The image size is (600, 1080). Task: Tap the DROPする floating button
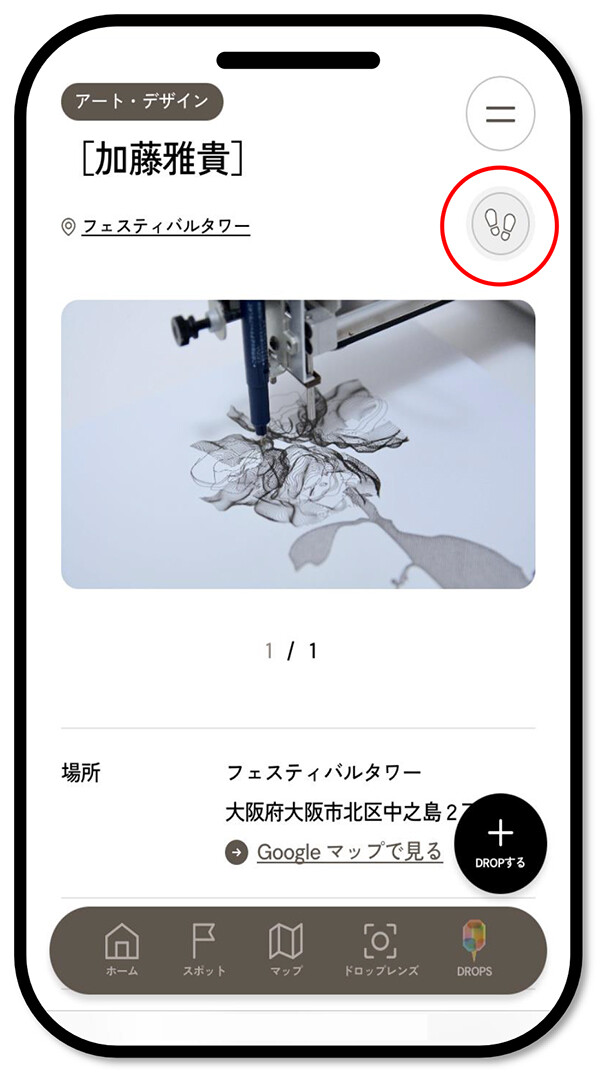[500, 840]
